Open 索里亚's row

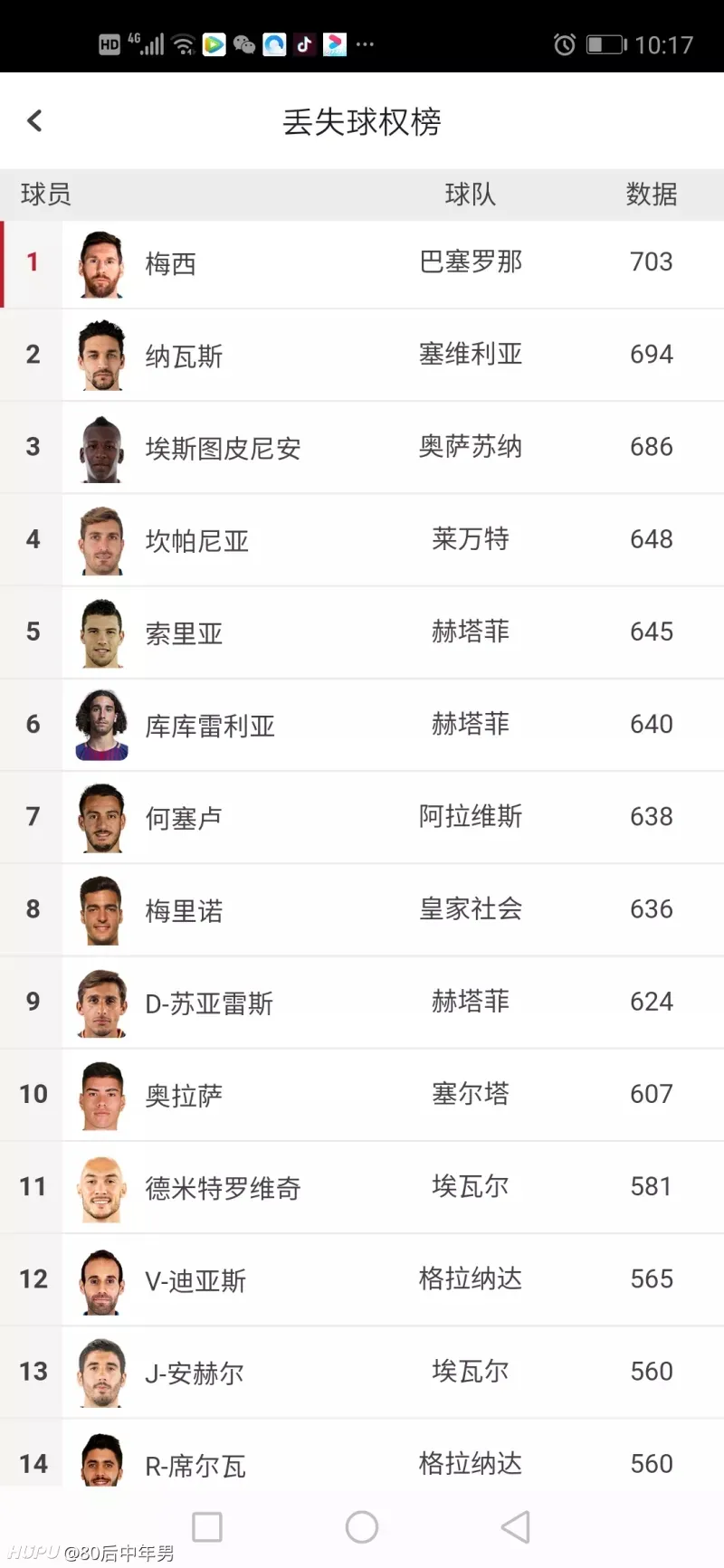[362, 632]
